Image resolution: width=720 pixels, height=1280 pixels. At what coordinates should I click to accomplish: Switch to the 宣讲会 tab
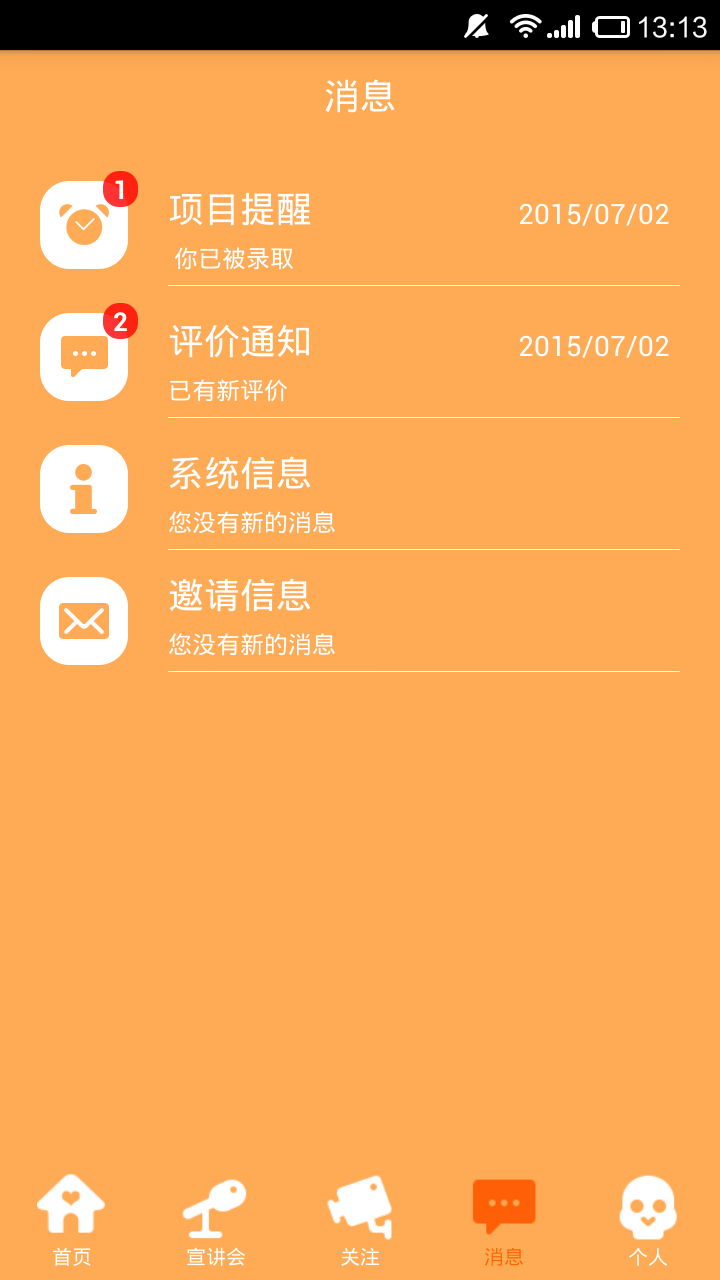point(216,1220)
